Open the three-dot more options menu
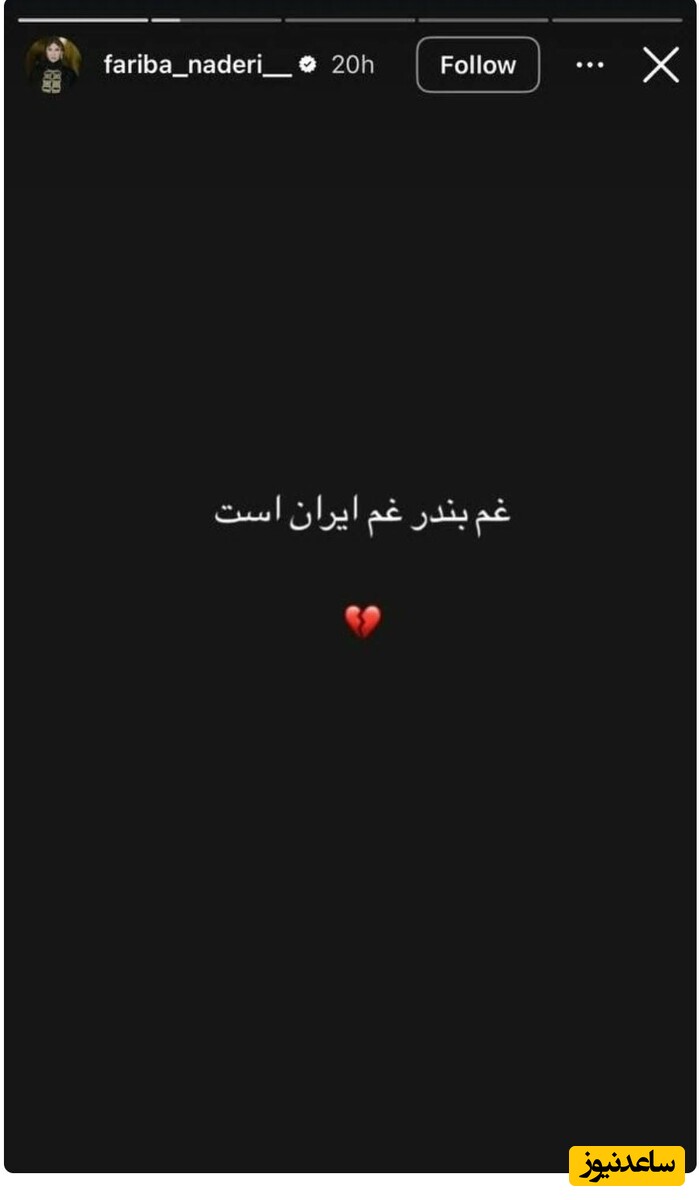Viewport: 699px width, 1200px height. [x=590, y=65]
